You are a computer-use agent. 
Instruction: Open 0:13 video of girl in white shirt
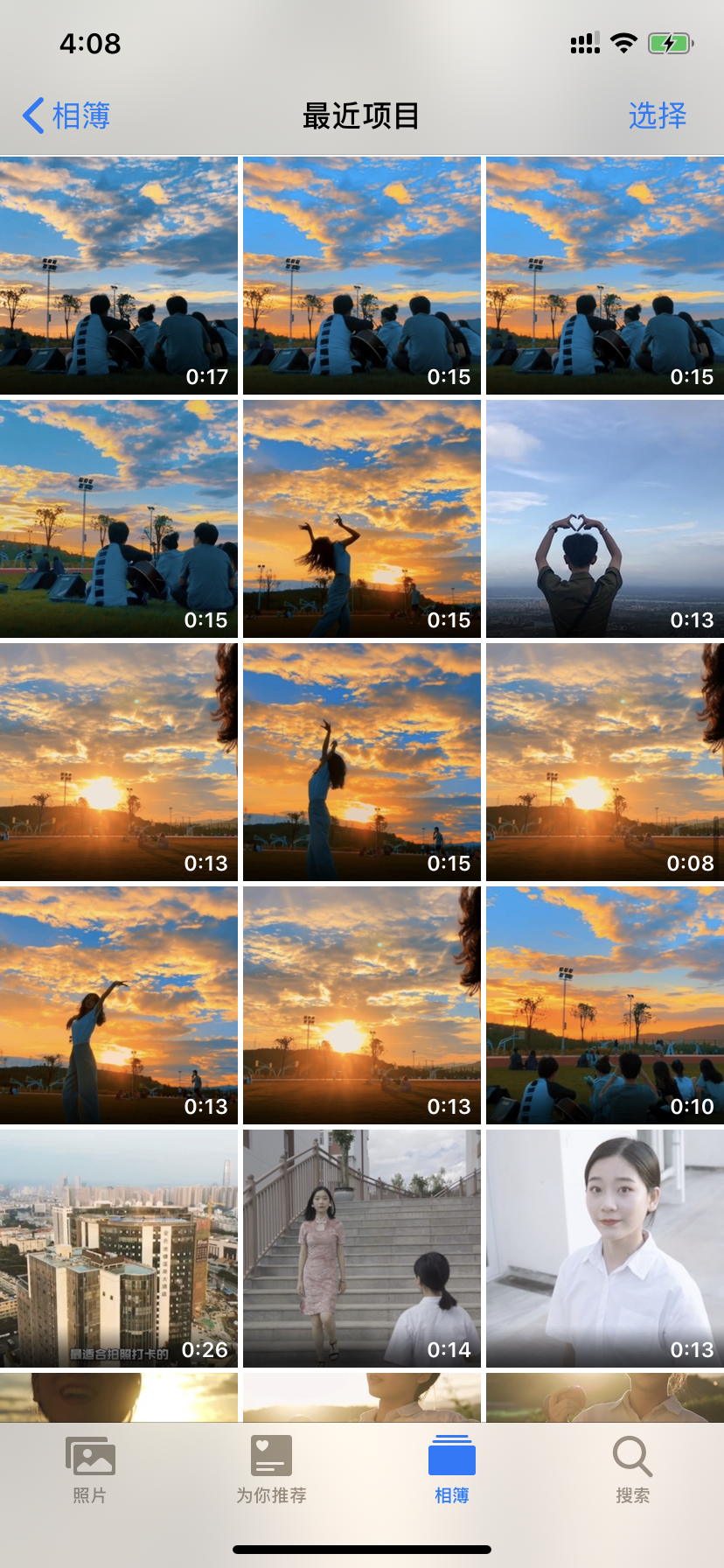[604, 1249]
